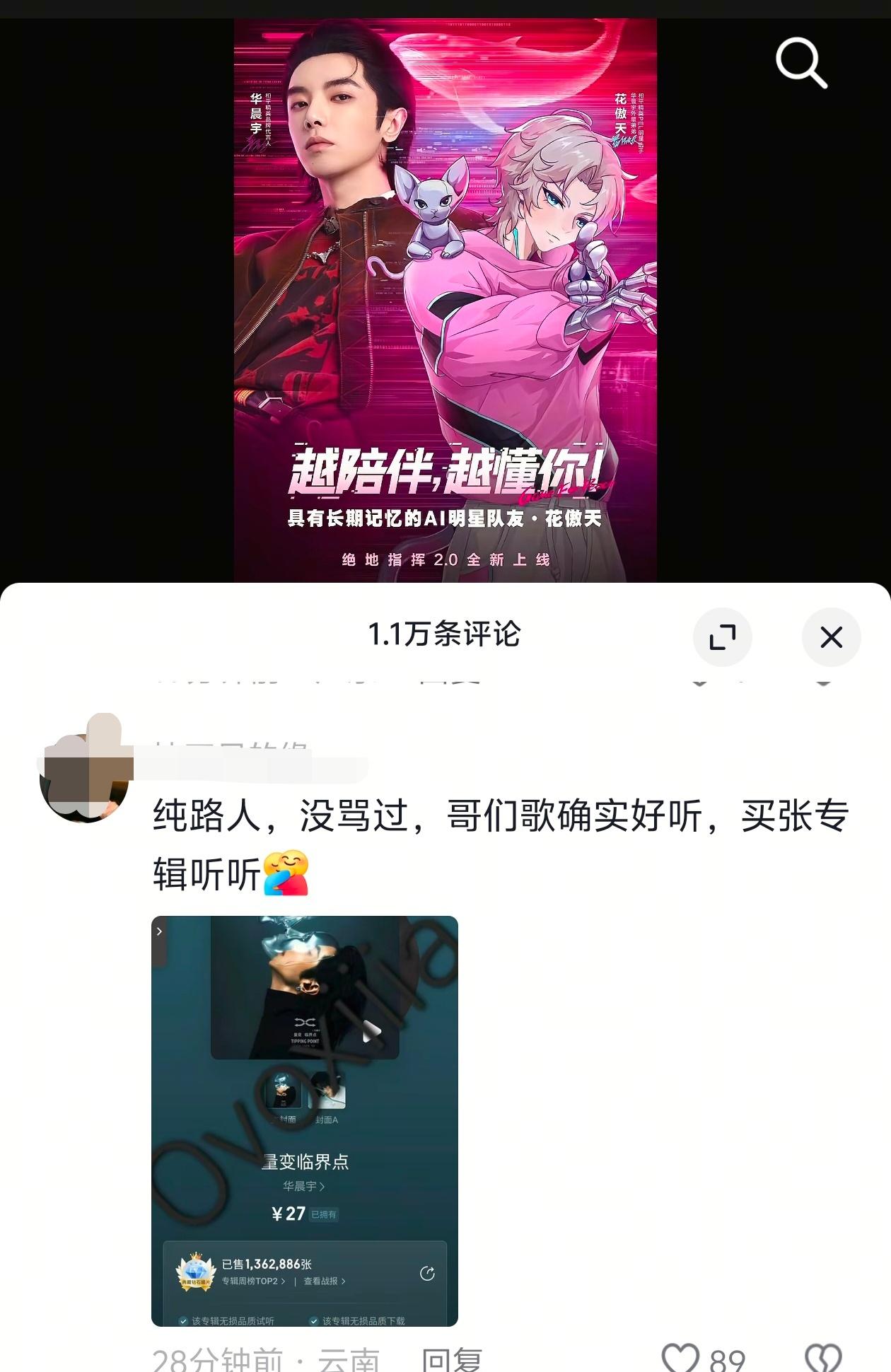
Task: Close the comments panel
Action: (x=831, y=637)
